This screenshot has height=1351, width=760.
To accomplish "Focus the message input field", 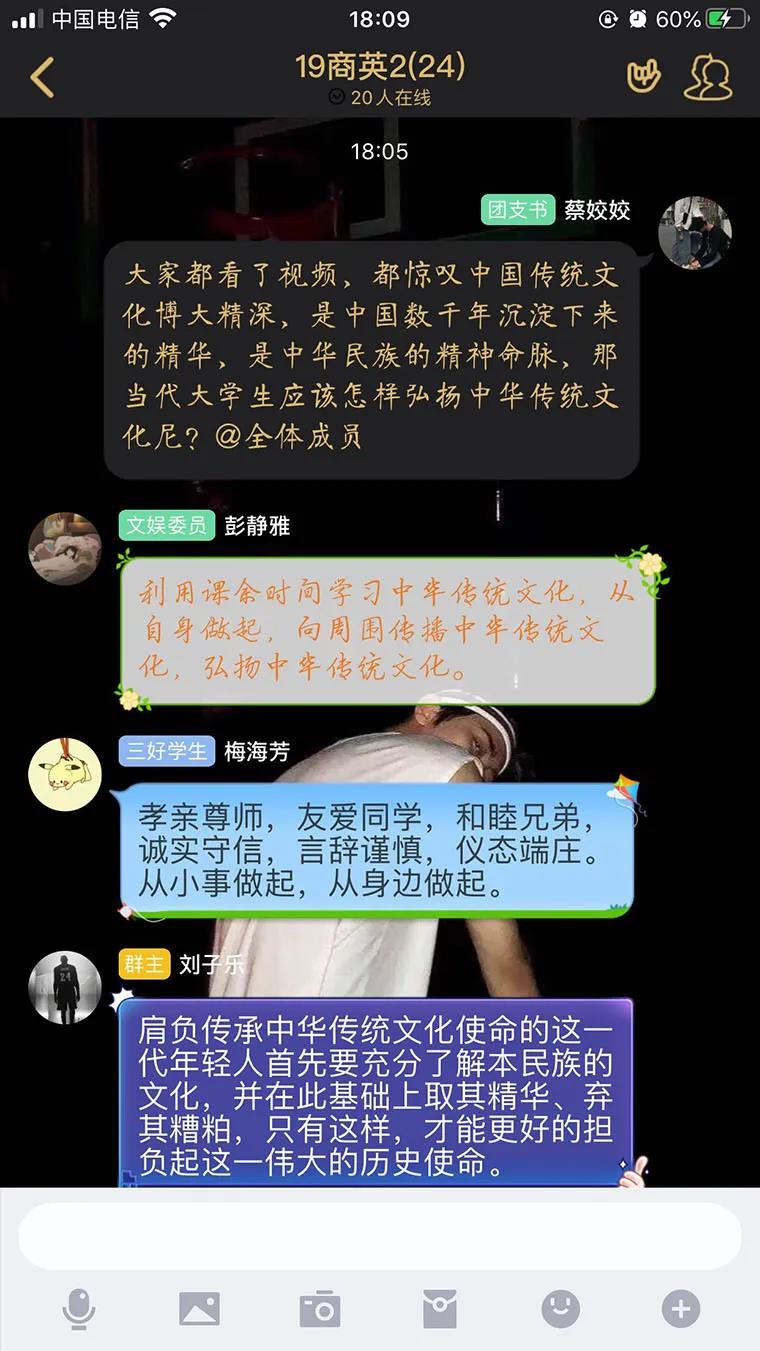I will (380, 1236).
